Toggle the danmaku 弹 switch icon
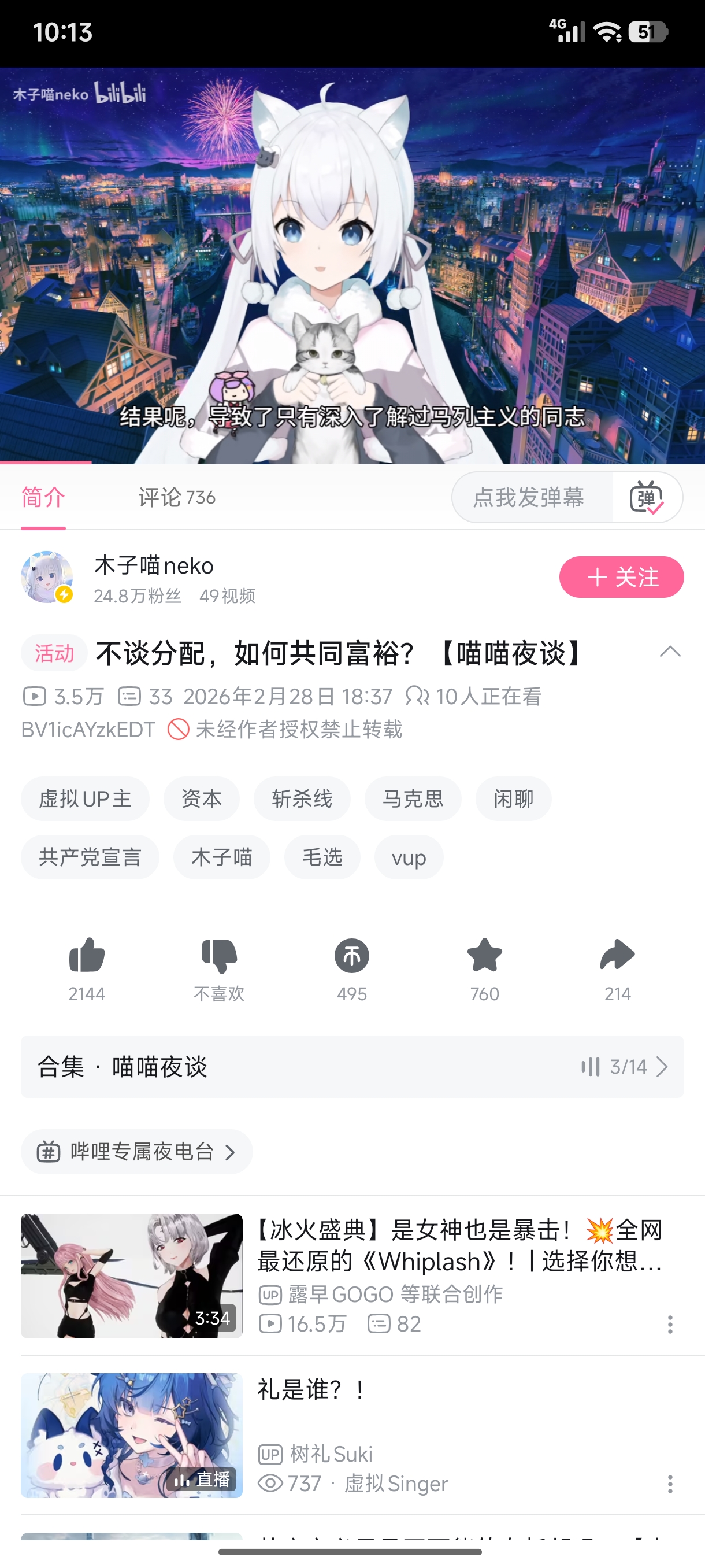Screen dimensions: 705x1568 tap(647, 497)
